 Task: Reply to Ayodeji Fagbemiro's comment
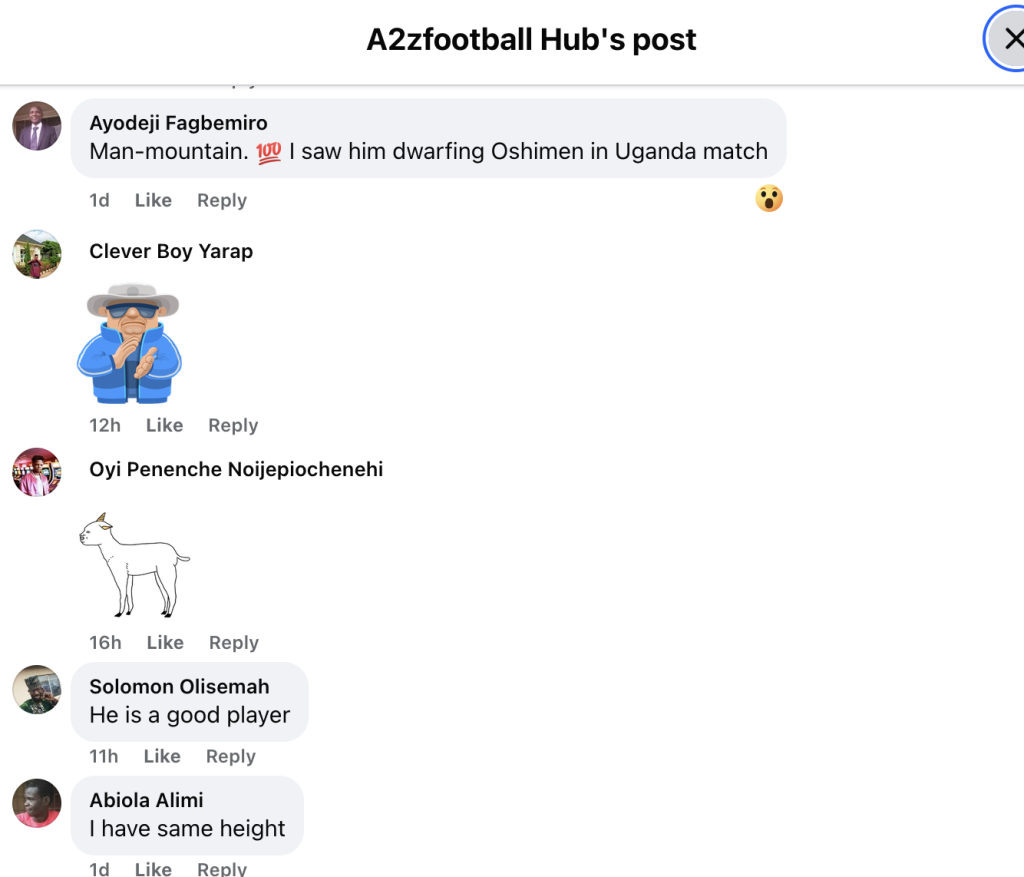pyautogui.click(x=221, y=200)
